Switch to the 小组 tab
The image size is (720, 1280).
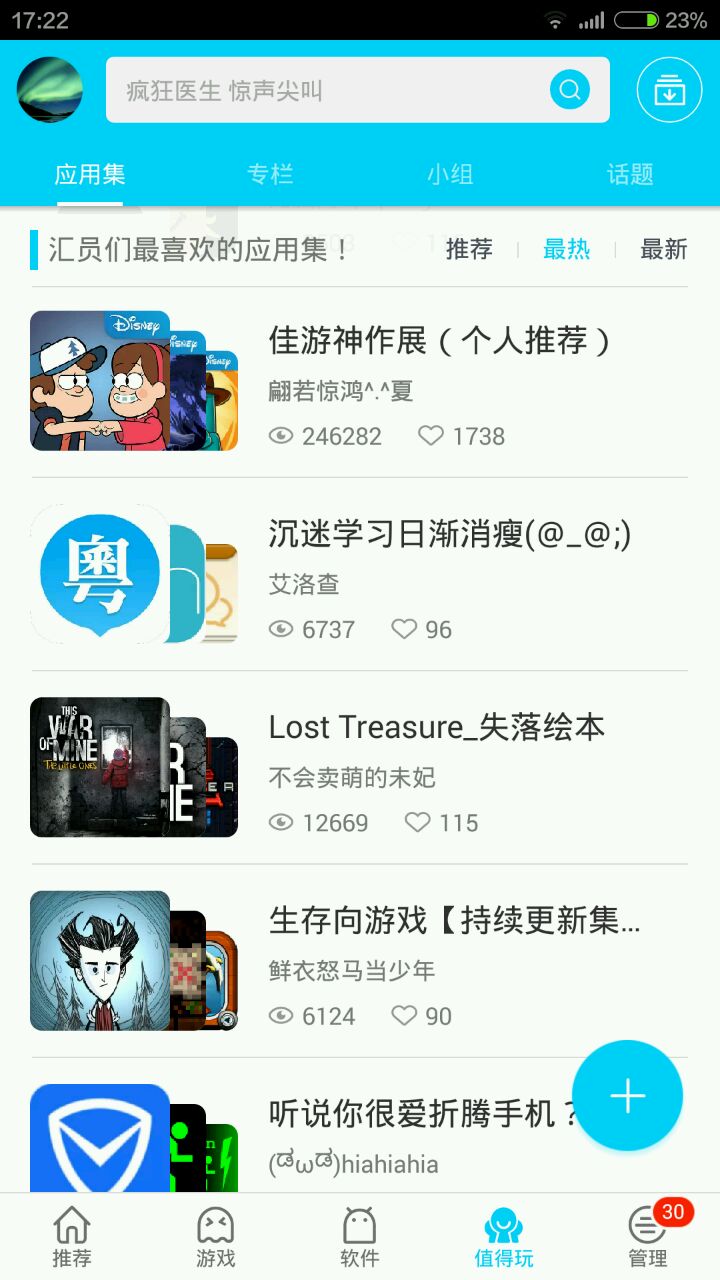click(x=450, y=175)
